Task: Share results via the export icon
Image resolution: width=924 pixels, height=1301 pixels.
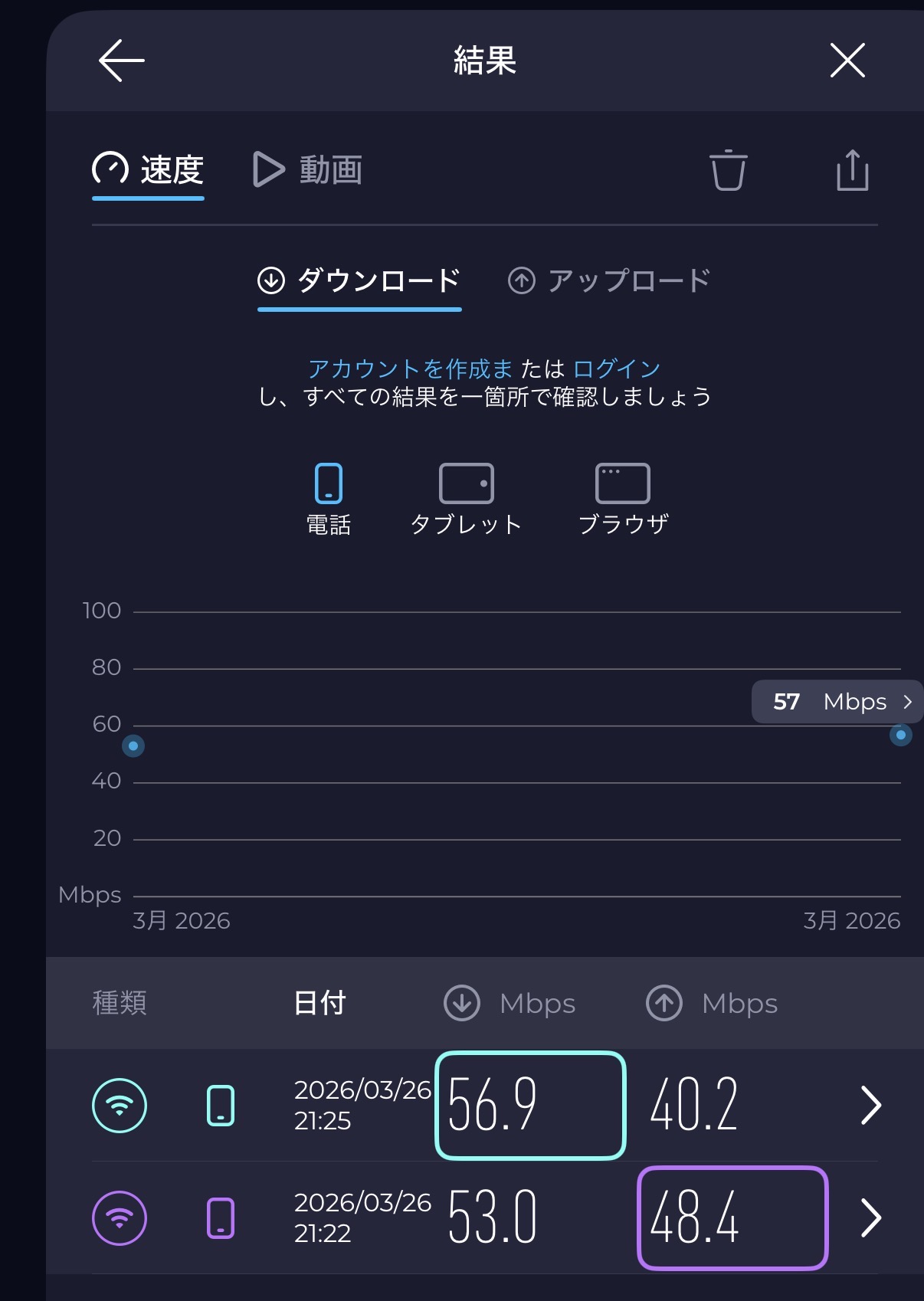Action: point(852,170)
